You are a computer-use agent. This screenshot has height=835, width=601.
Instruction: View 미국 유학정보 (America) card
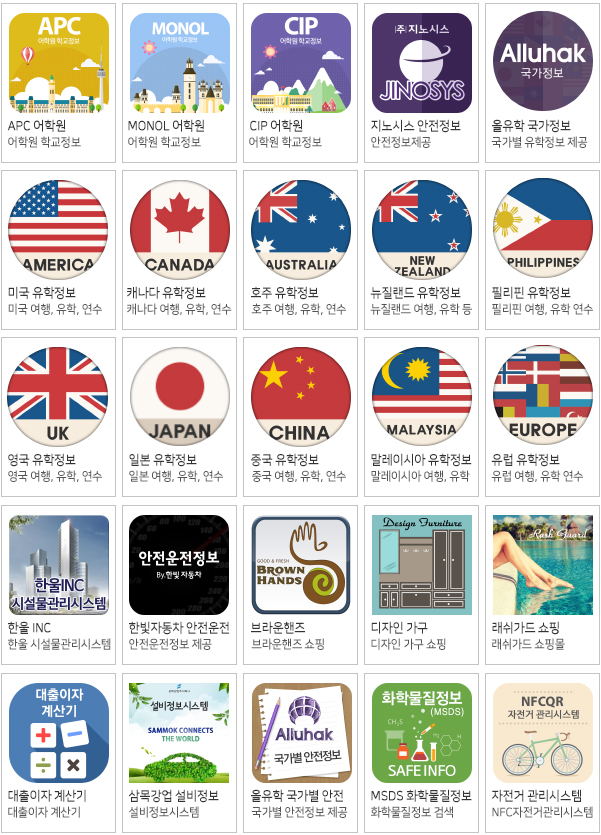tap(58, 231)
